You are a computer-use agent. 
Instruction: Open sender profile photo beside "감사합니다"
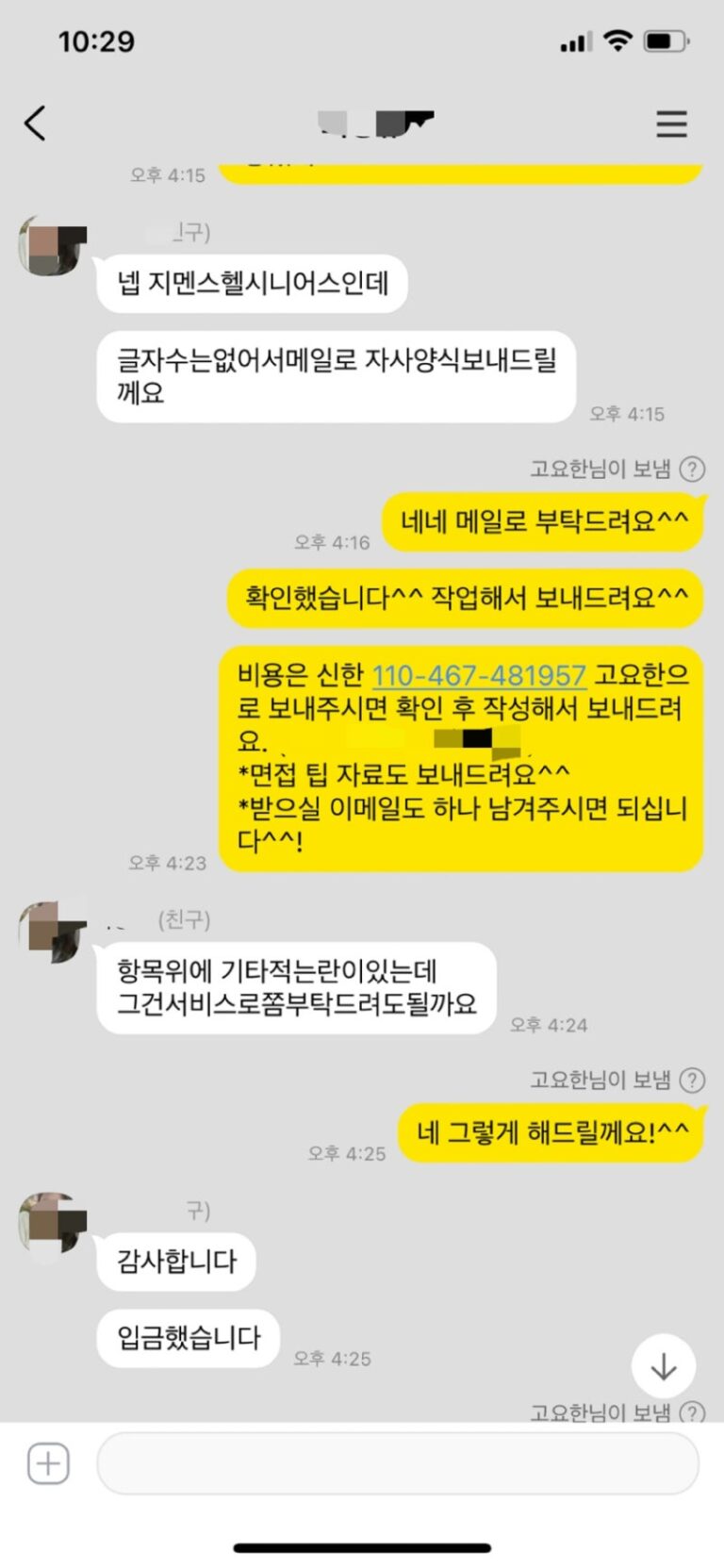click(x=54, y=1224)
